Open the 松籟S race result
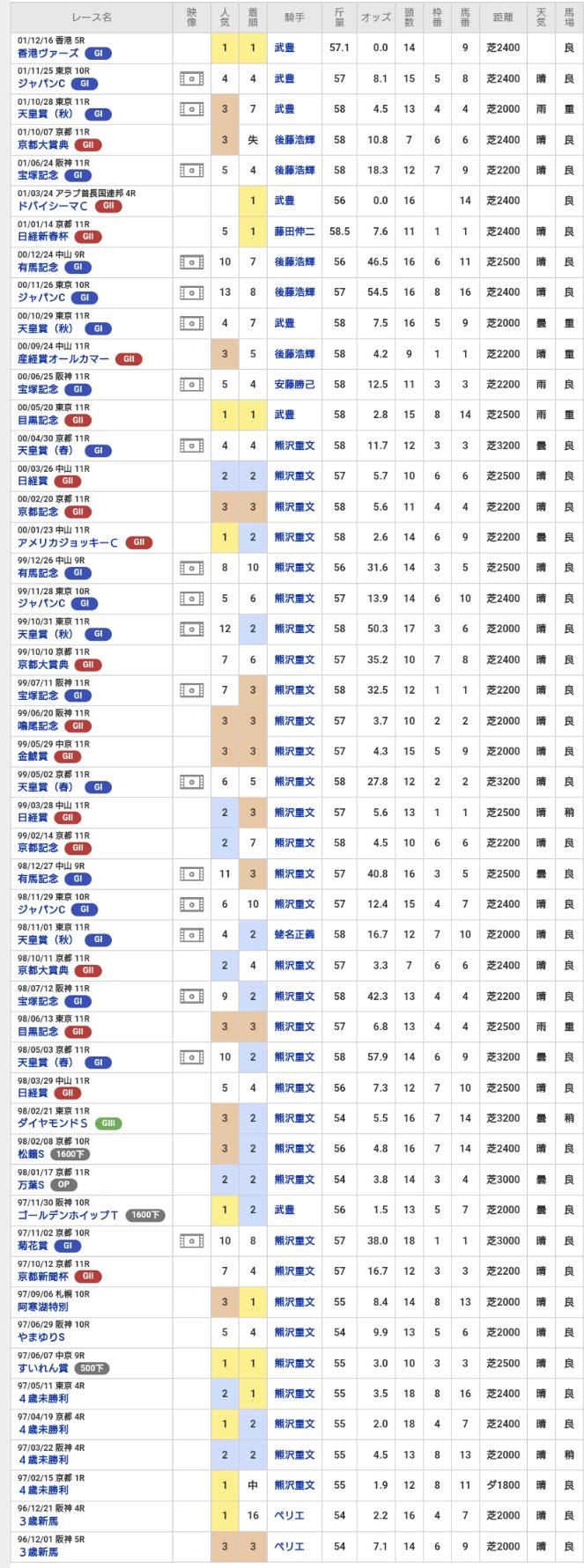 (28, 1154)
